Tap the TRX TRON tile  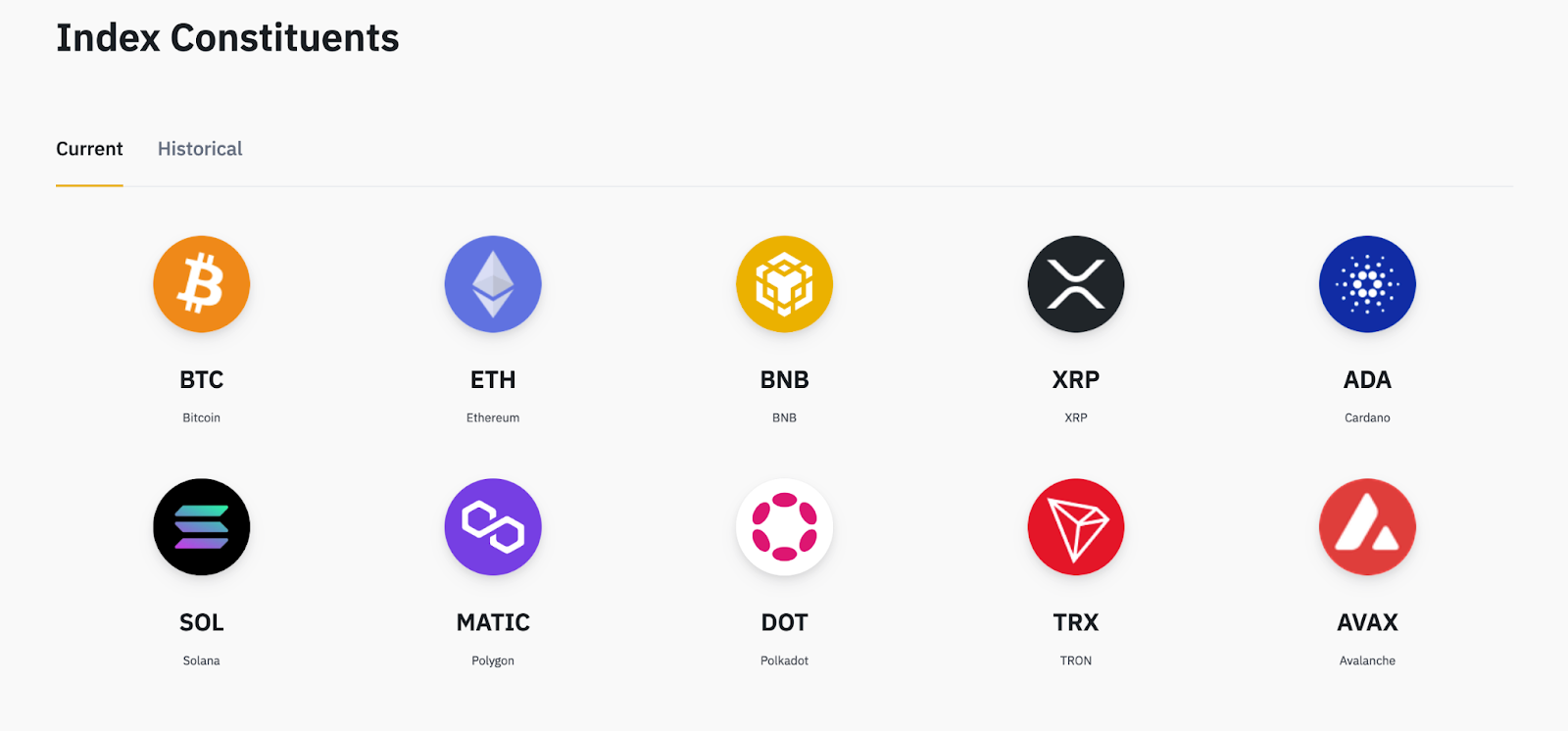(1075, 528)
